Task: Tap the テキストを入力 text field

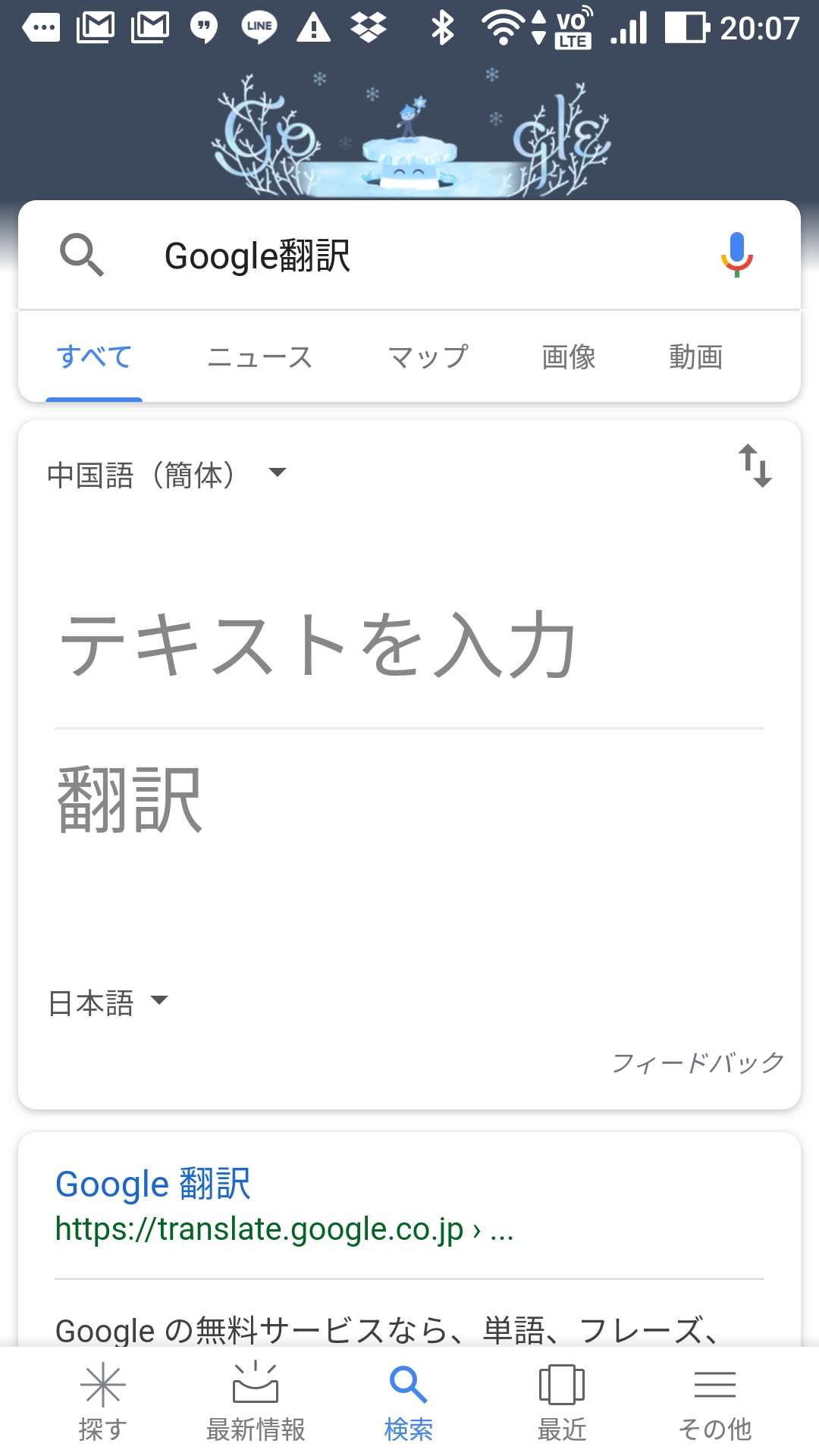Action: (x=409, y=645)
